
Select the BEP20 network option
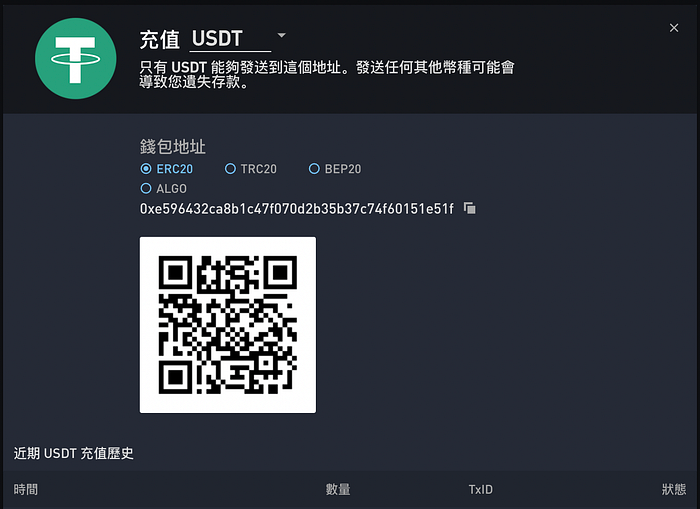coord(314,169)
